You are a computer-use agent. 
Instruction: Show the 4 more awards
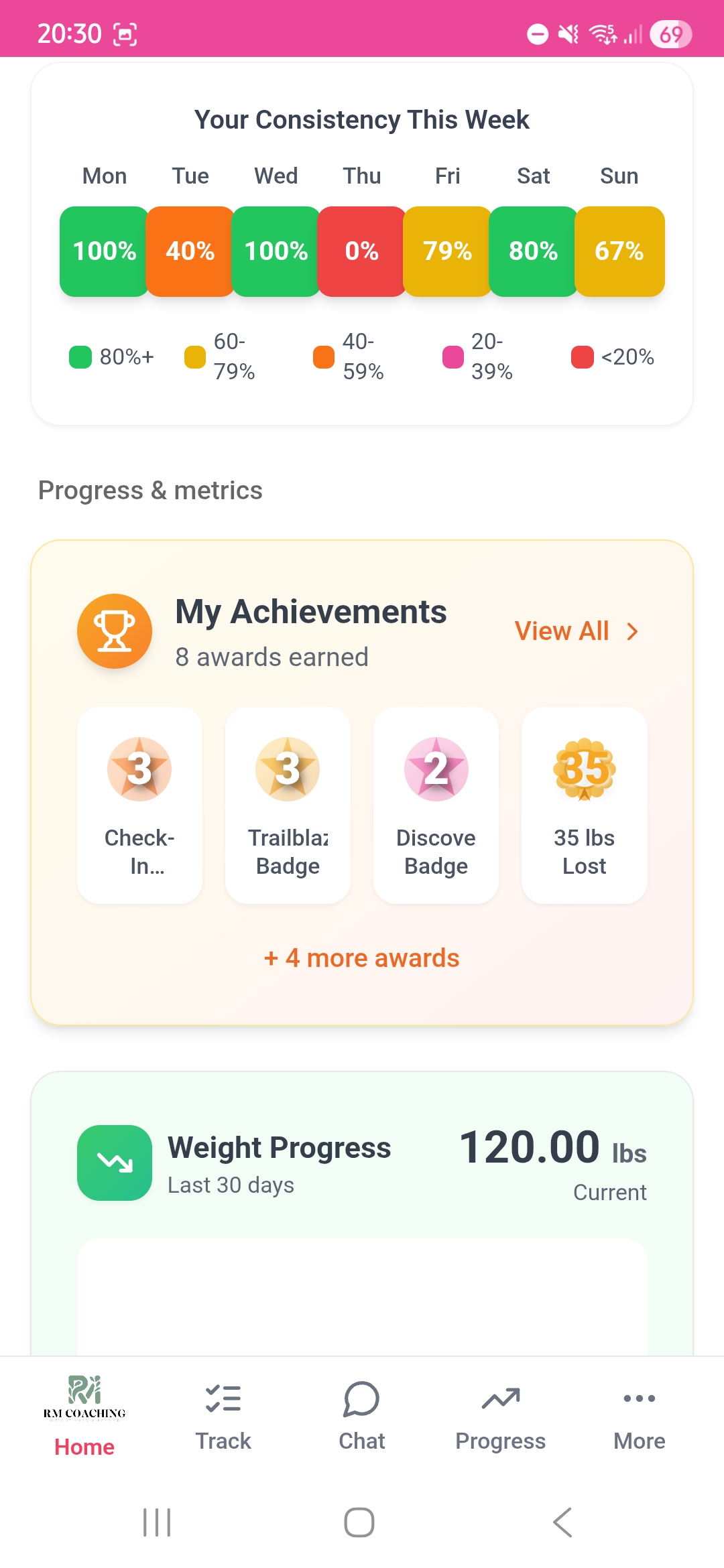[361, 958]
